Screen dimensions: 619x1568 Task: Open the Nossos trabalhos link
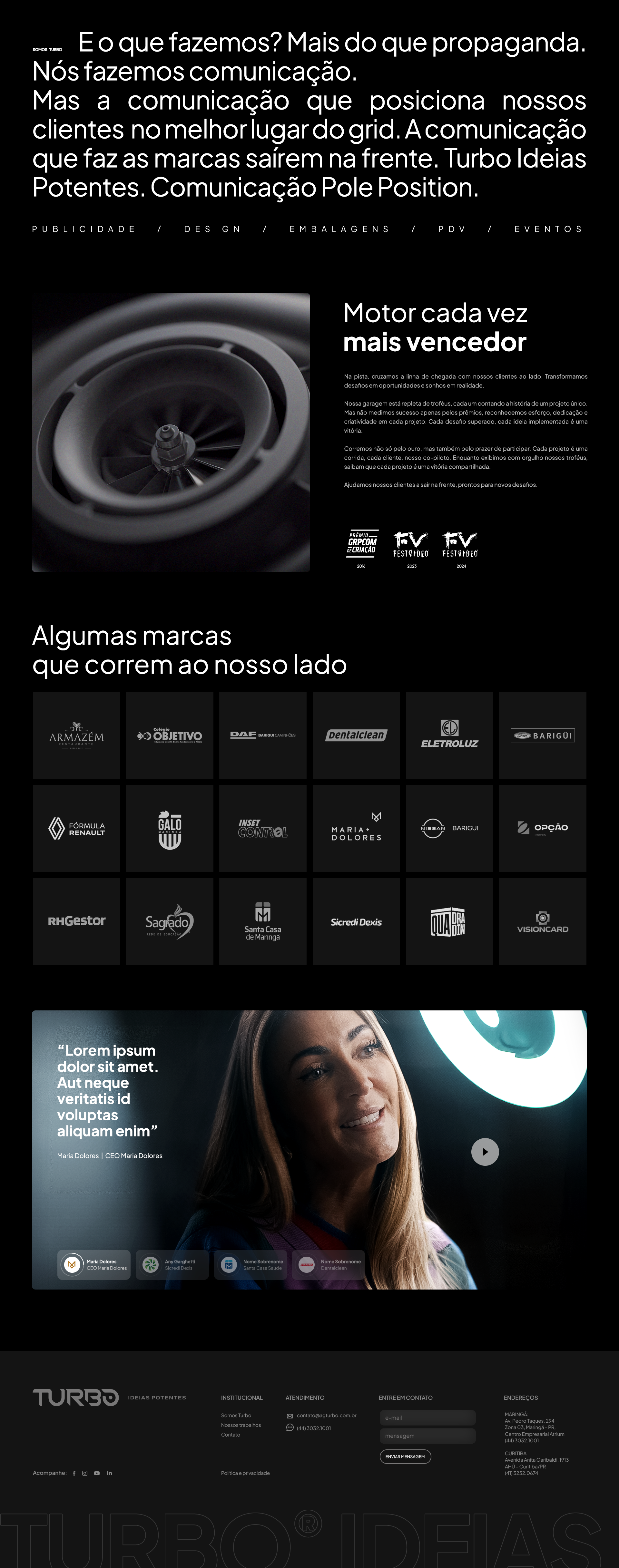tap(241, 1425)
